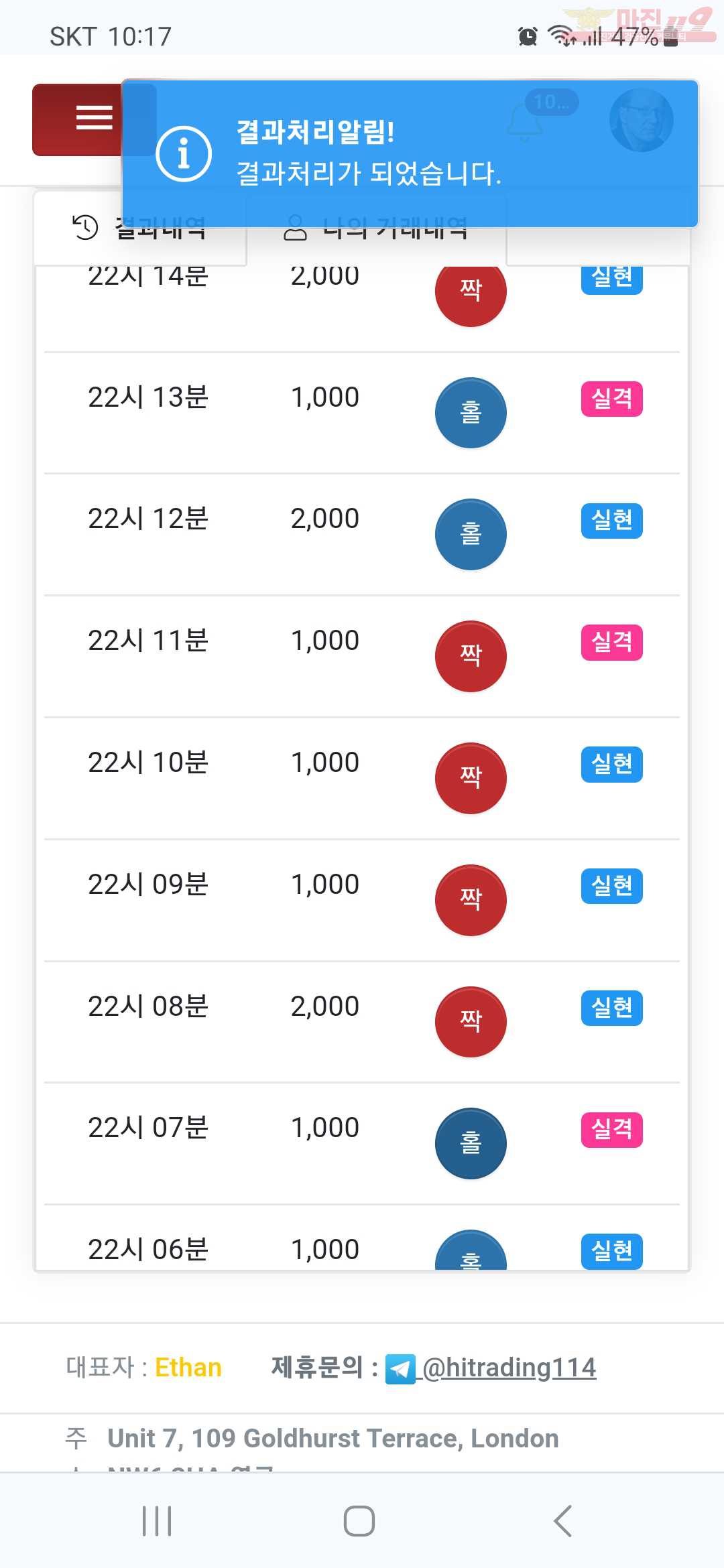Open recent apps from the navigation bar
Viewport: 724px width, 1568px height.
pyautogui.click(x=158, y=1521)
